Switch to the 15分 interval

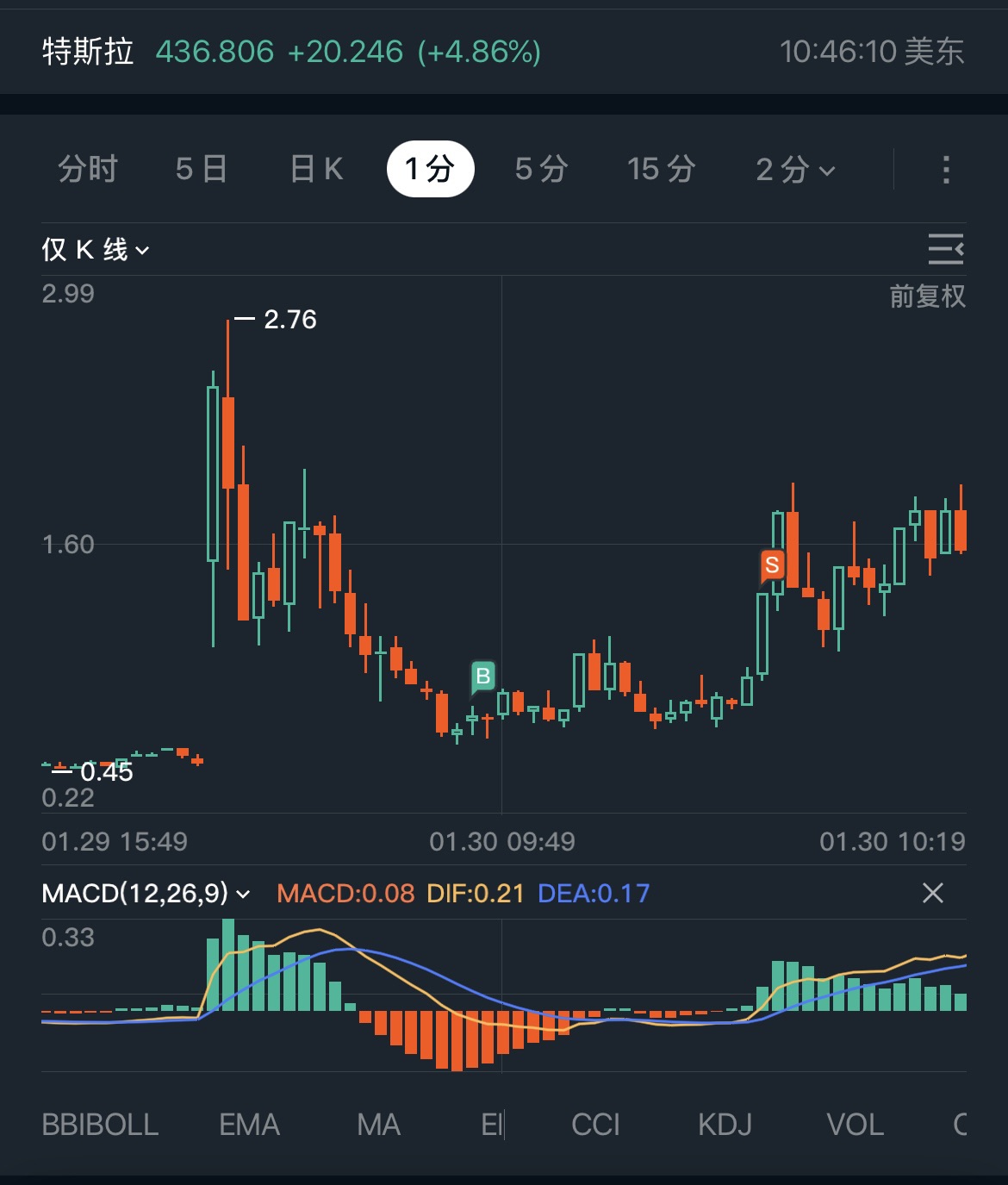coord(661,169)
